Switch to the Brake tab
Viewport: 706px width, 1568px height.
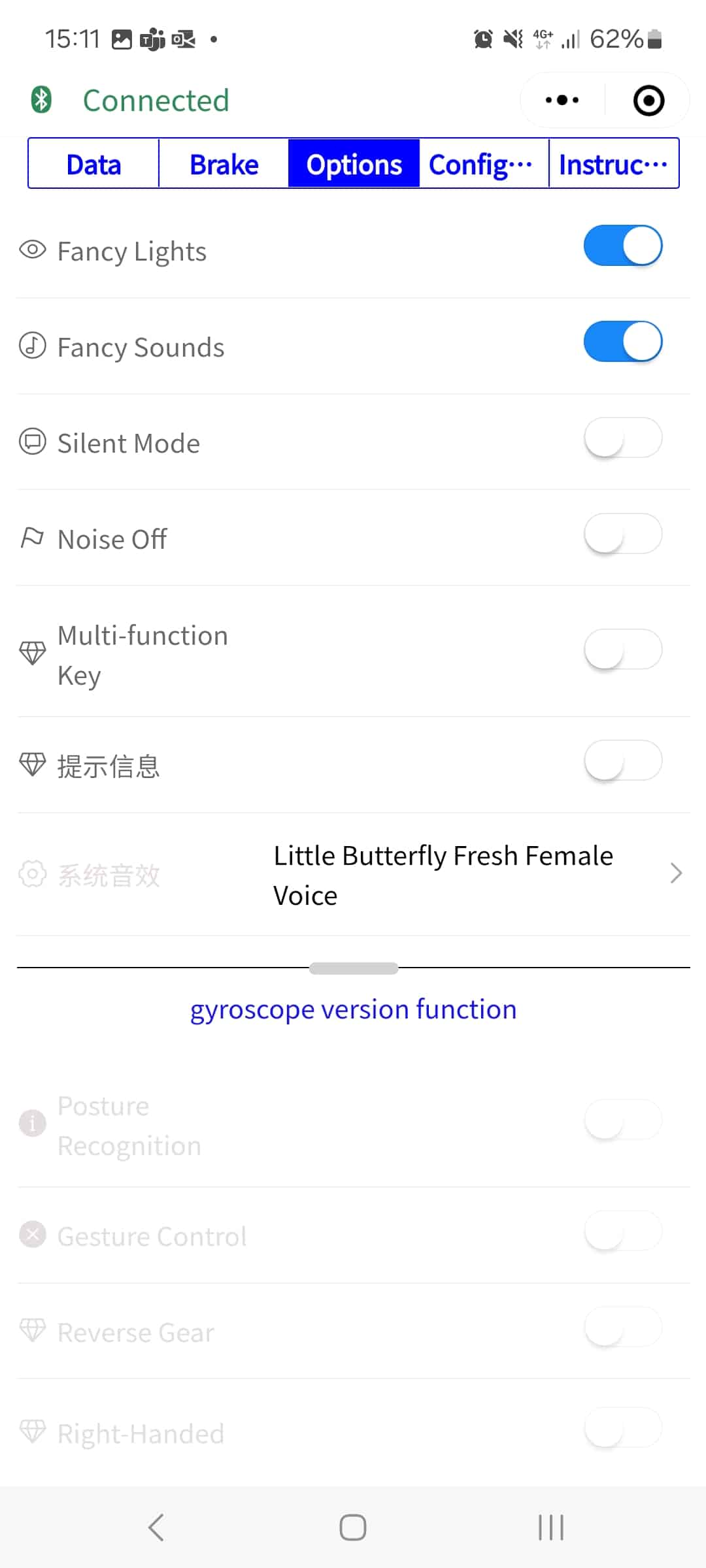[x=224, y=163]
